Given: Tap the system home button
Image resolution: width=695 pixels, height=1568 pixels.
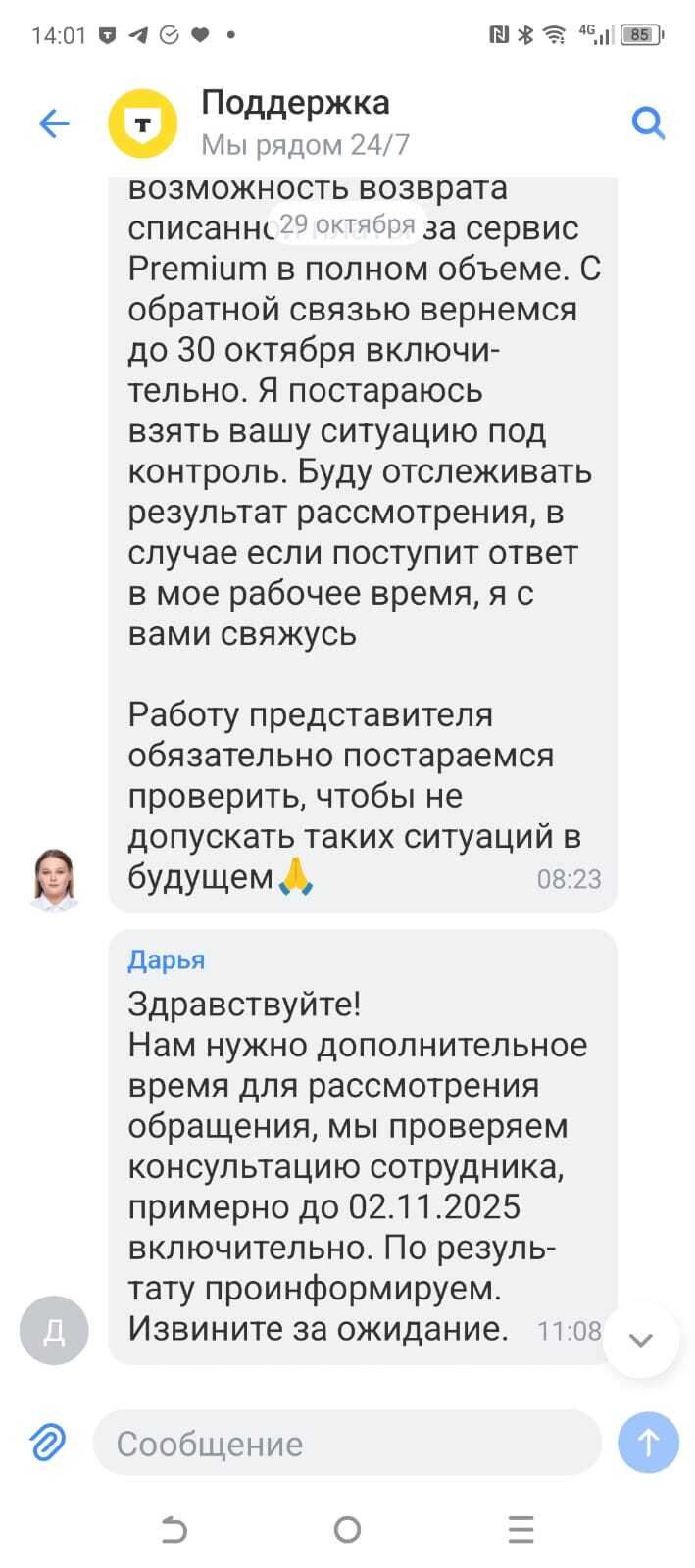Looking at the screenshot, I should coord(347,1529).
